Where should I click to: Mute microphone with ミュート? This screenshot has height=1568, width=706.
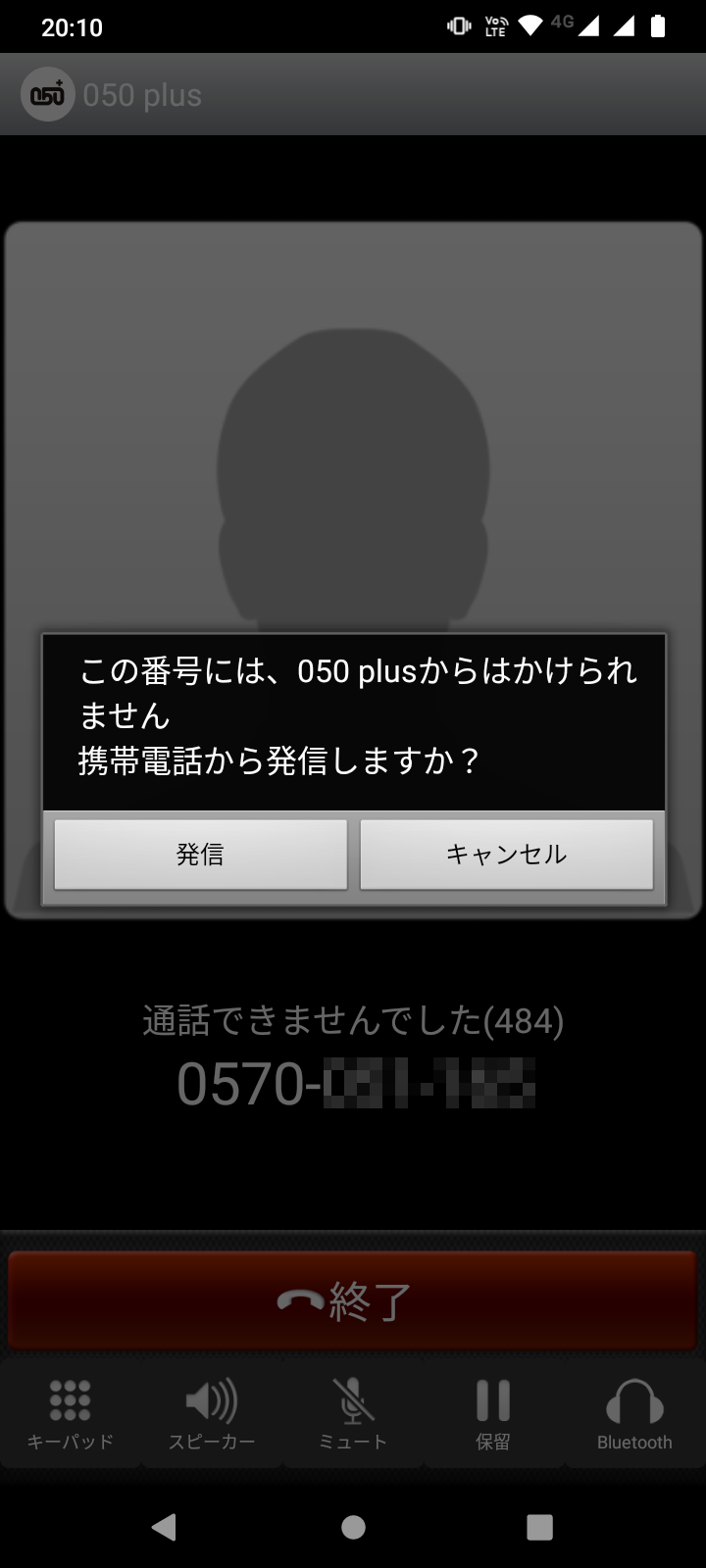coord(353,1413)
